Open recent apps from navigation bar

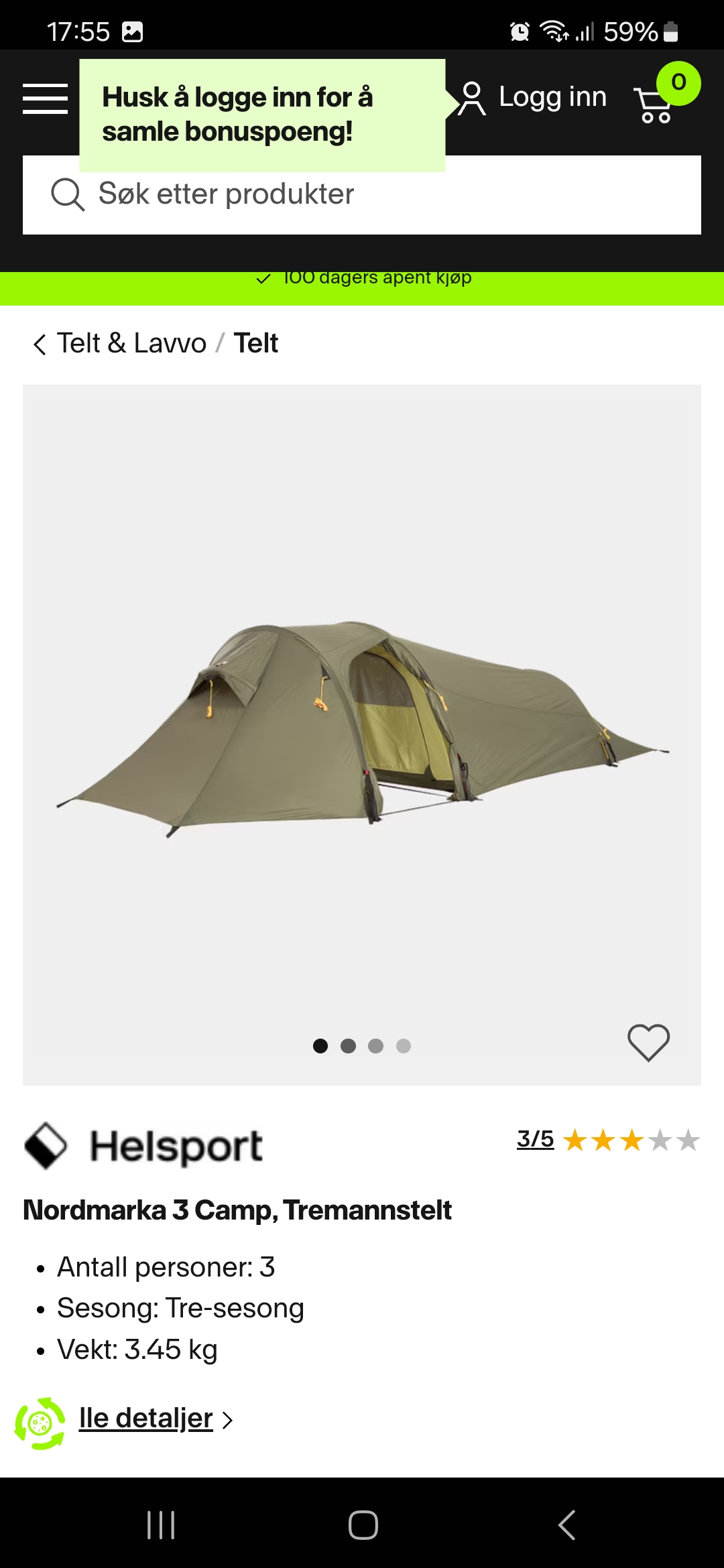[161, 1525]
